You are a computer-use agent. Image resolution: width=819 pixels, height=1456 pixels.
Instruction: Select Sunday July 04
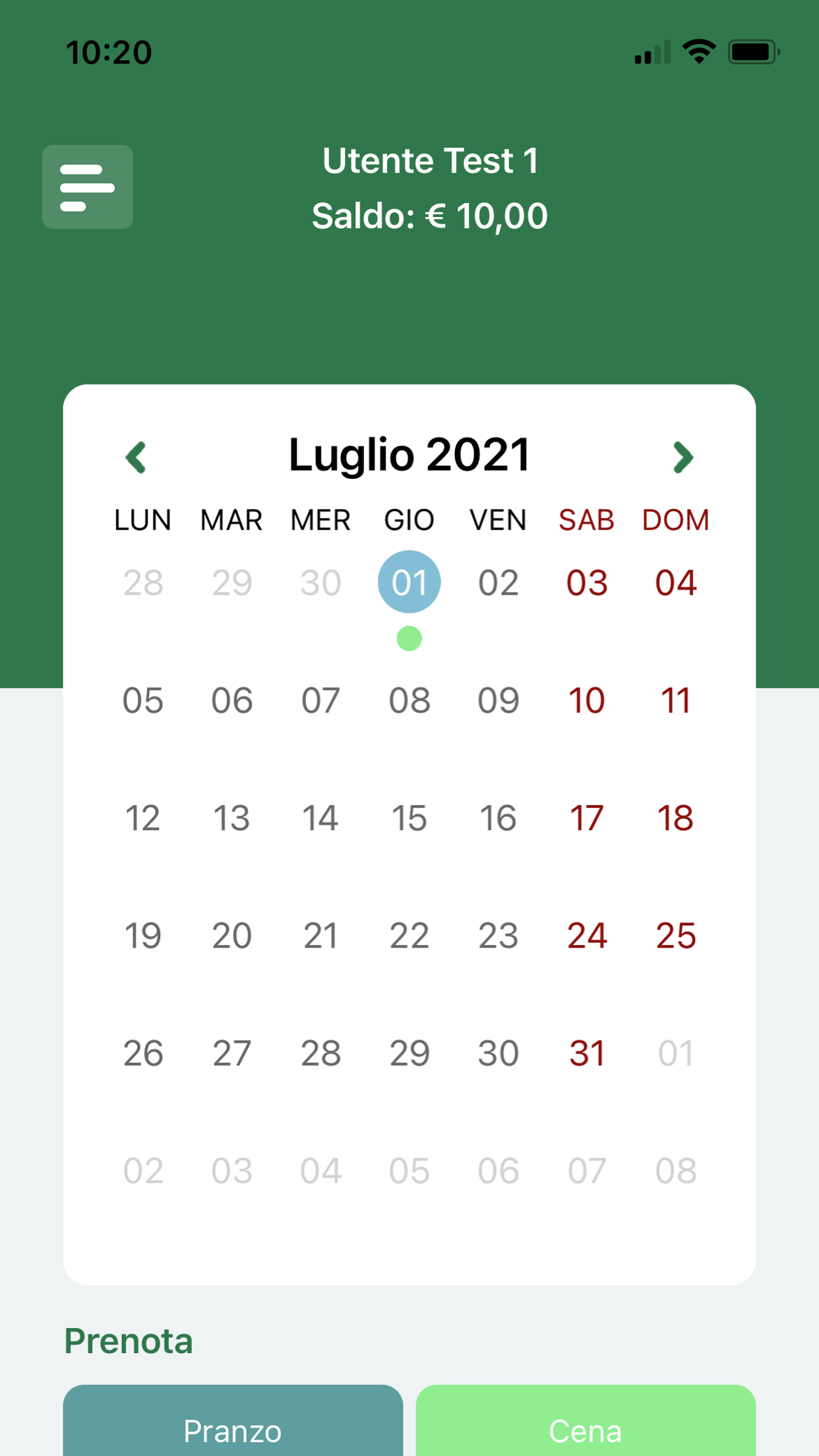[x=675, y=582]
